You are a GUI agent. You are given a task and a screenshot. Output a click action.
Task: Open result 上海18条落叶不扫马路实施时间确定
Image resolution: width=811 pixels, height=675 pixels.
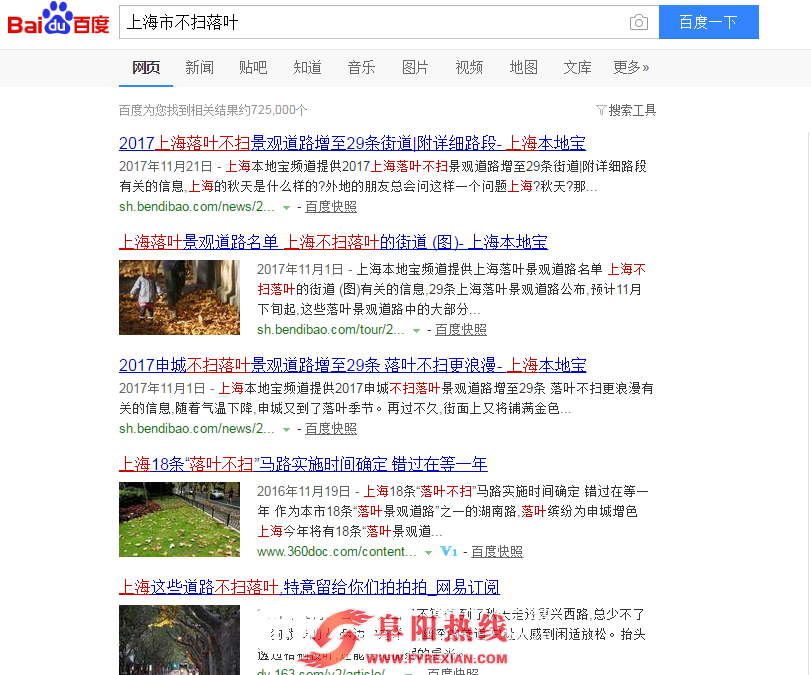coord(303,464)
